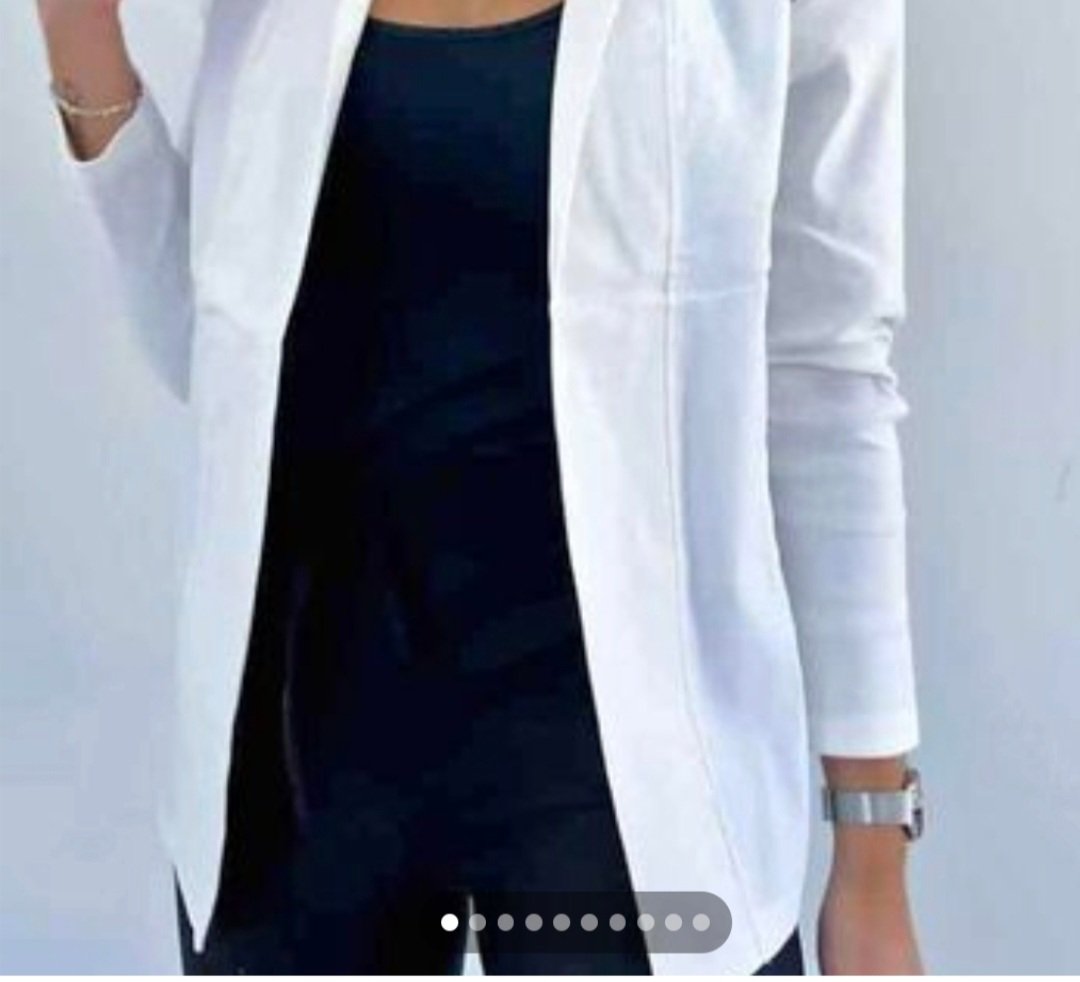Tap the image gallery page indicator dots
Viewport: 1080px width, 982px height.
tap(576, 922)
